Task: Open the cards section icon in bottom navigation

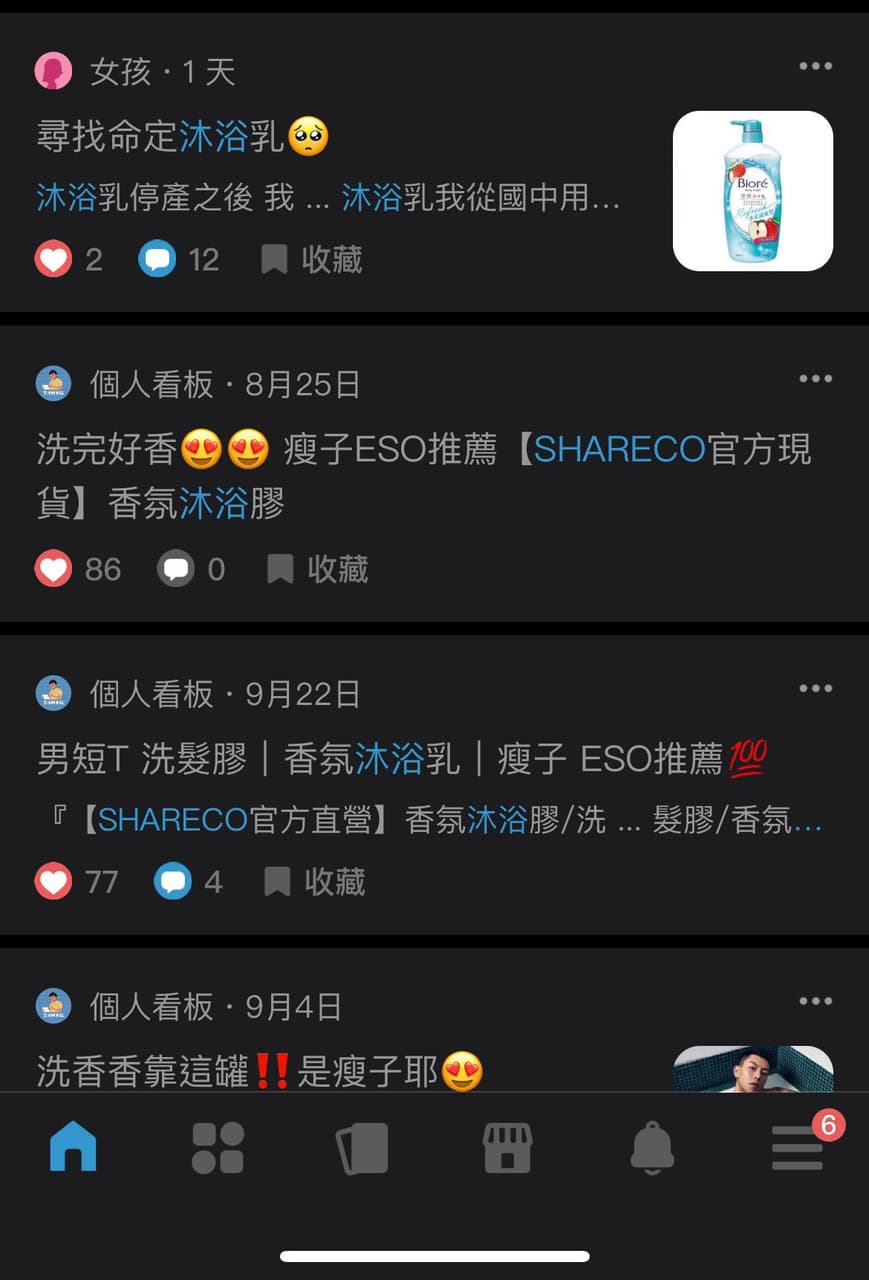Action: (x=362, y=1147)
